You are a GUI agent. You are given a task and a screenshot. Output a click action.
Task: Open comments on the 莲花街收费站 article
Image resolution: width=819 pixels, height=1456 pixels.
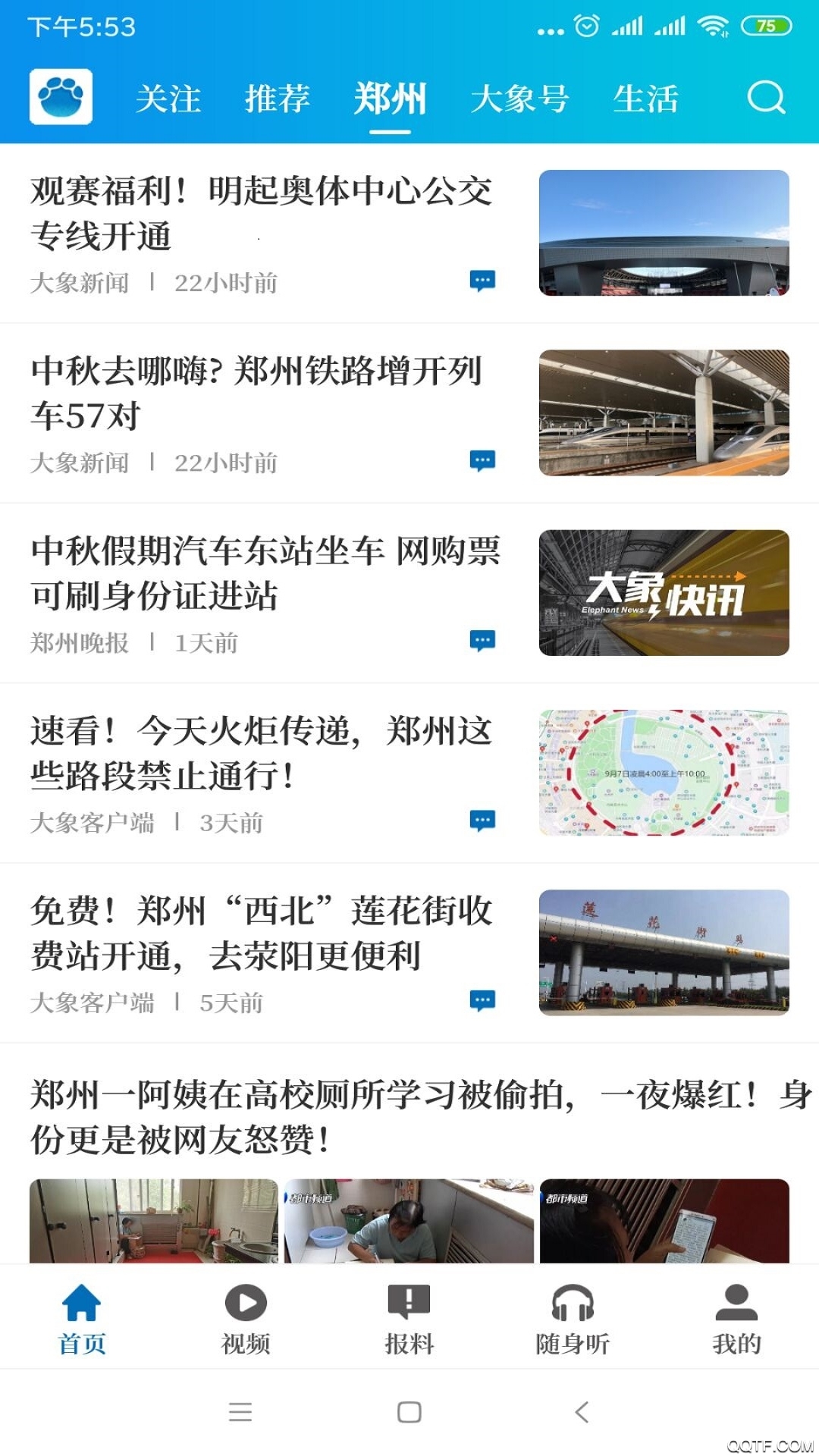[482, 999]
